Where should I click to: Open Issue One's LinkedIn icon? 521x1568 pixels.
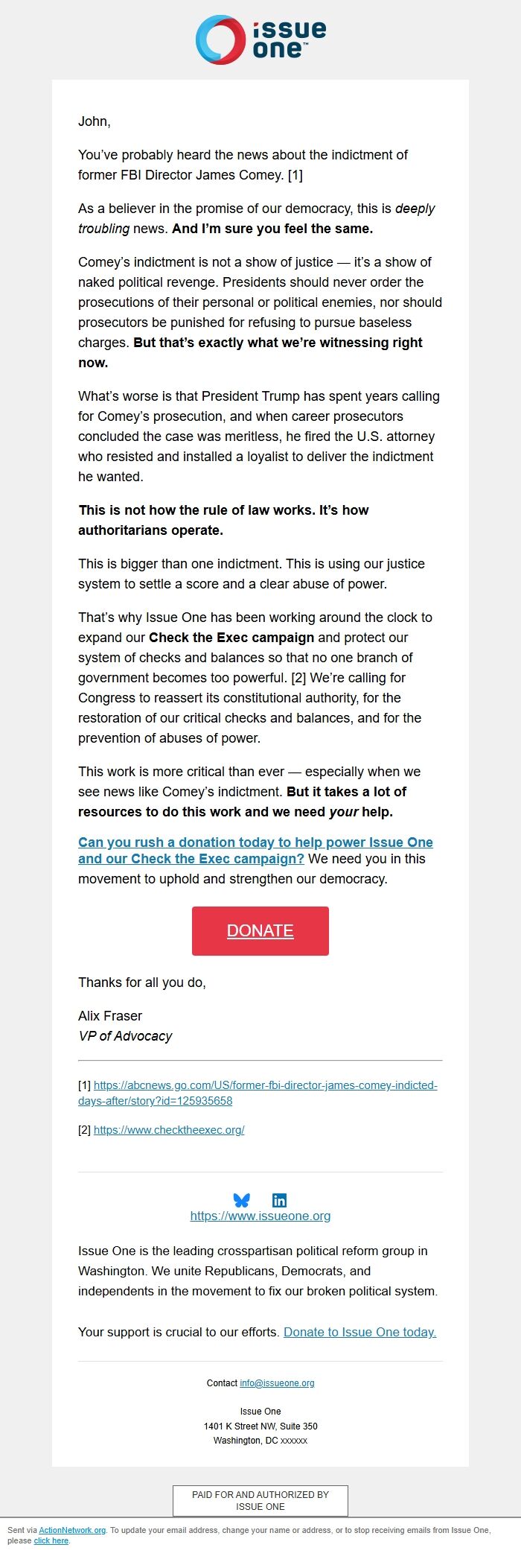[279, 1200]
